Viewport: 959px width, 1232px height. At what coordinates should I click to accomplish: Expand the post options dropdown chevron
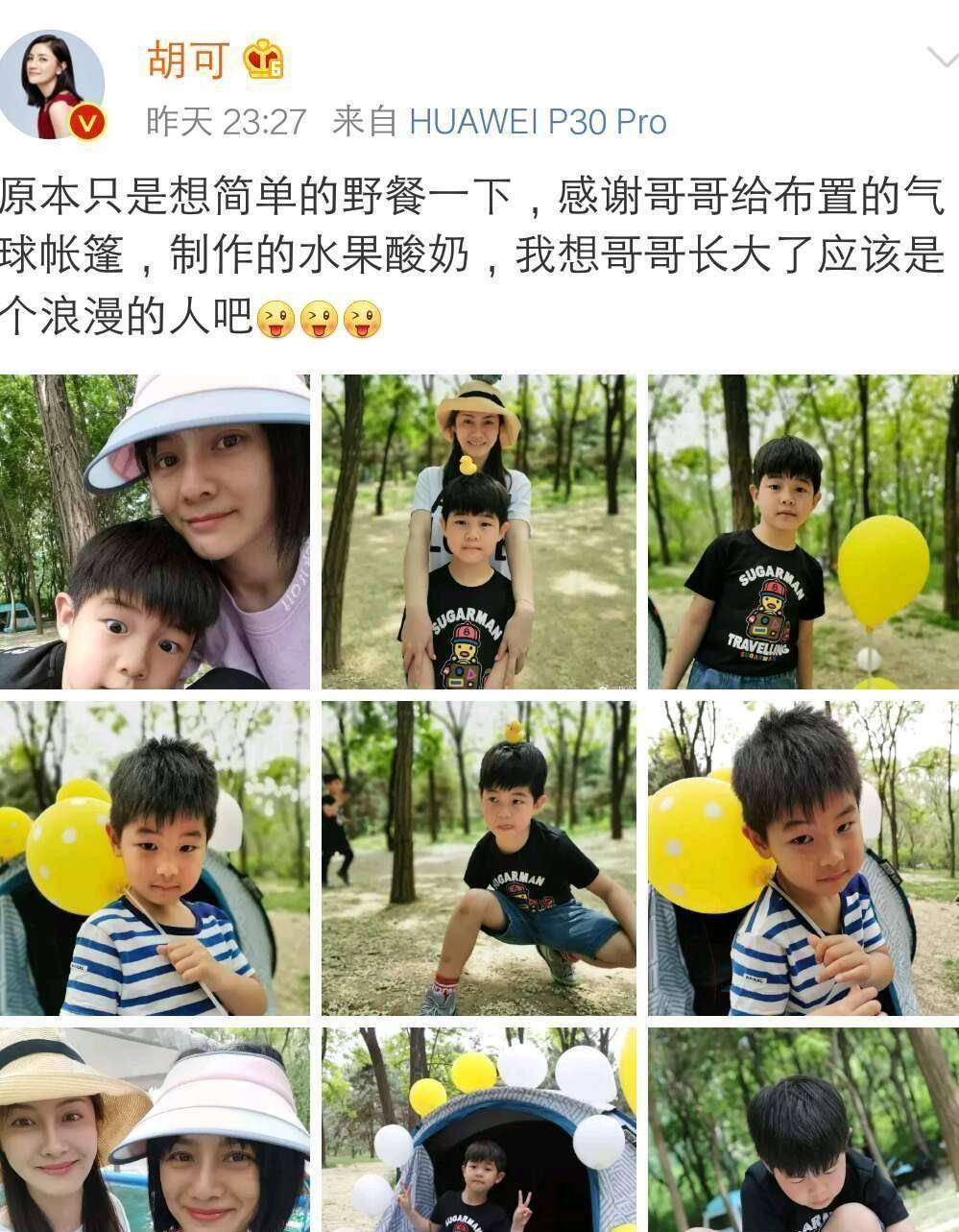click(940, 58)
